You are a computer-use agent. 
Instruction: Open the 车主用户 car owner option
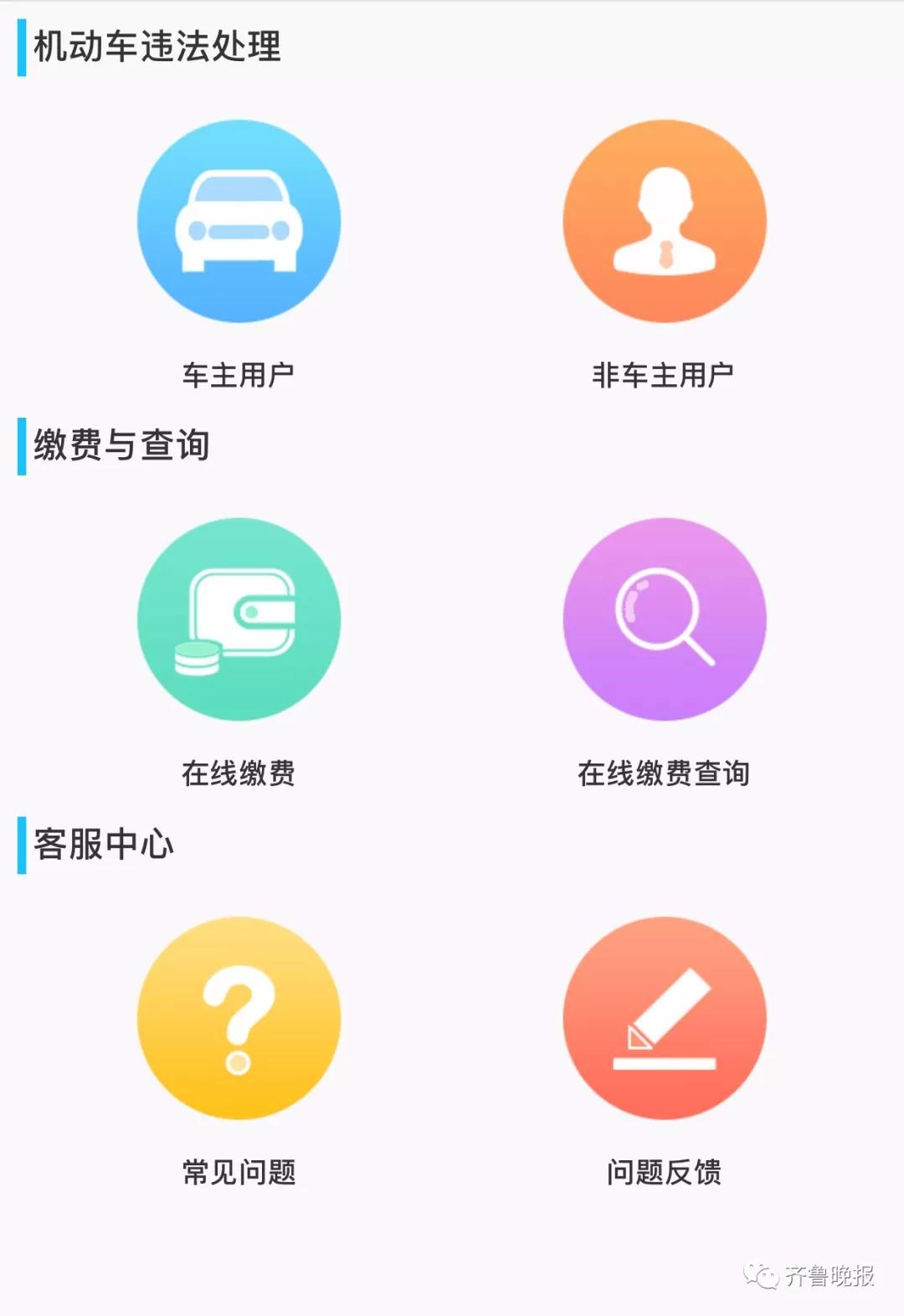point(239,222)
